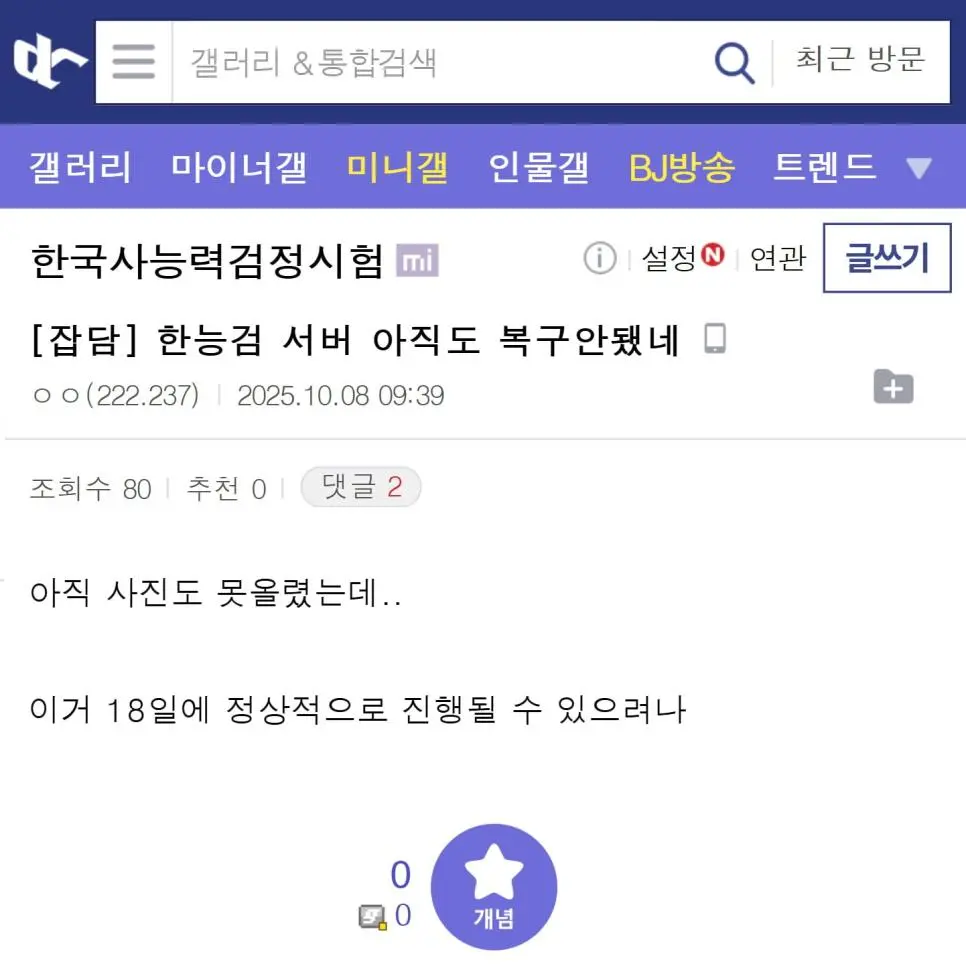
Task: Tap the 글쓰기 write post button
Action: pyautogui.click(x=886, y=259)
